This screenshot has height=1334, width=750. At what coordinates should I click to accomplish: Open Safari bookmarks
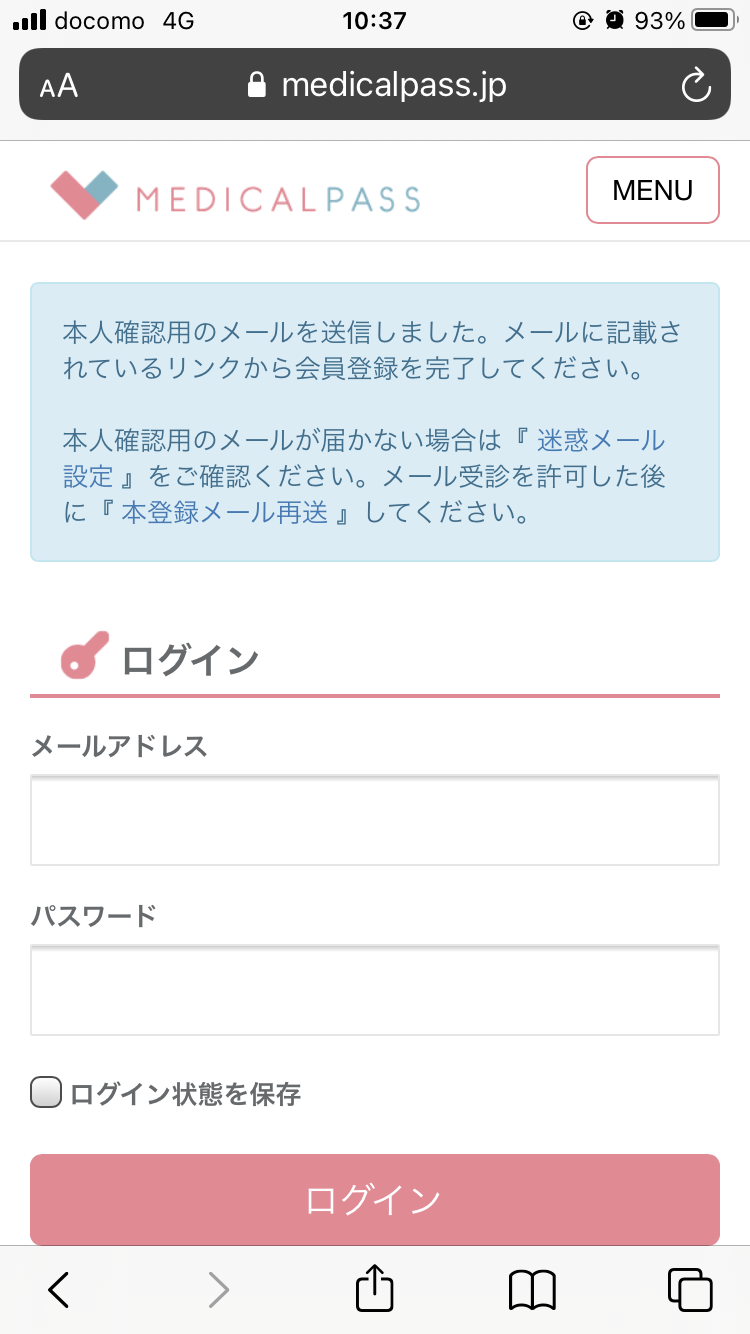[532, 1290]
